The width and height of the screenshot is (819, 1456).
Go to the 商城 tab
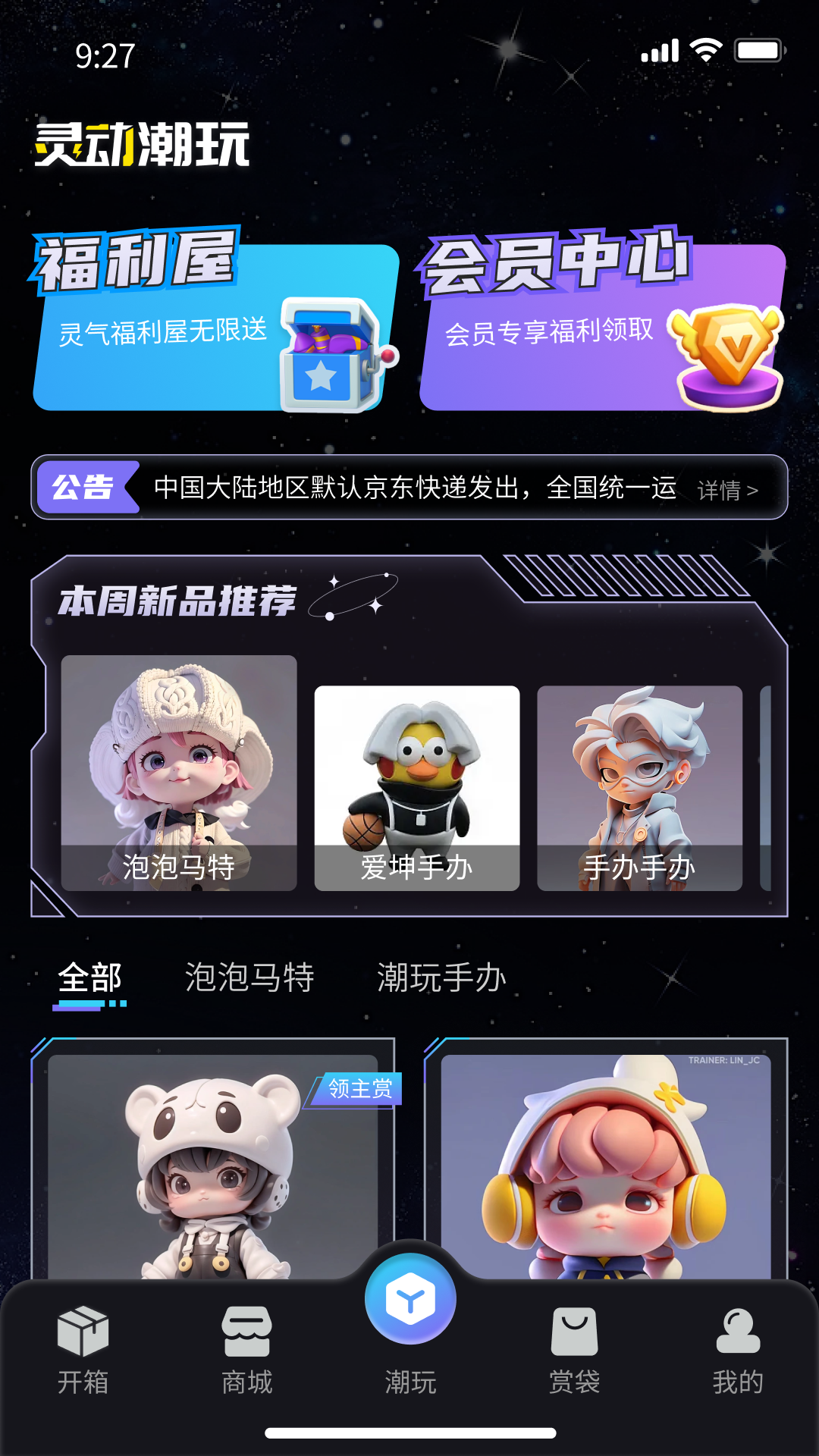pos(246,1350)
